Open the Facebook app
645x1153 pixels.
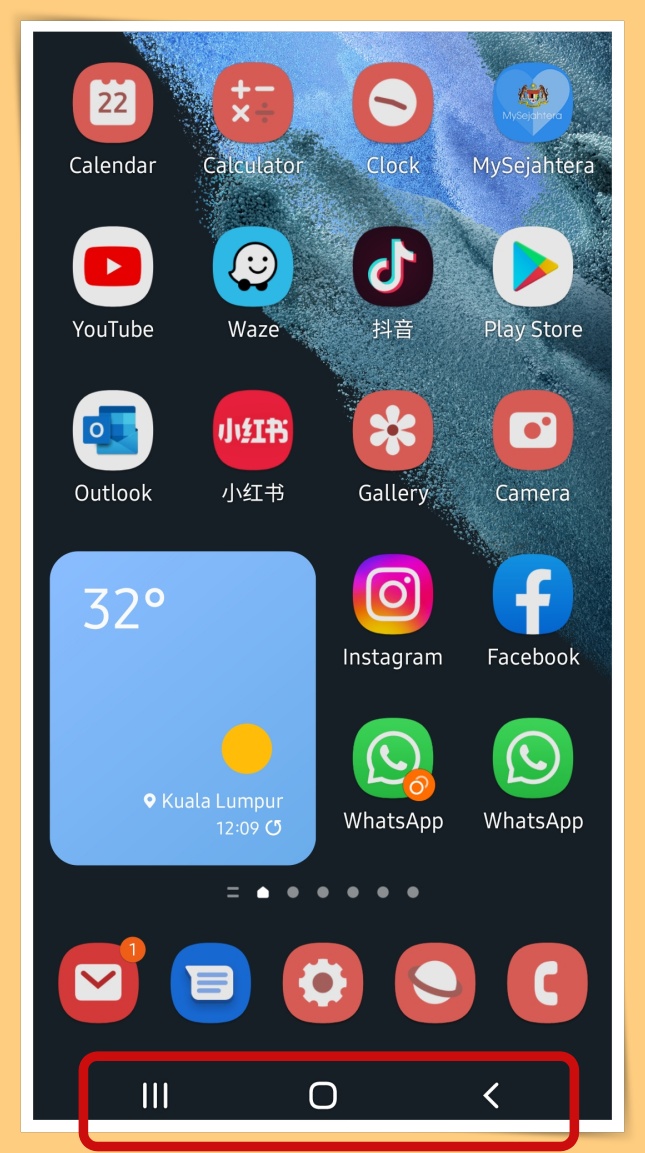(532, 594)
